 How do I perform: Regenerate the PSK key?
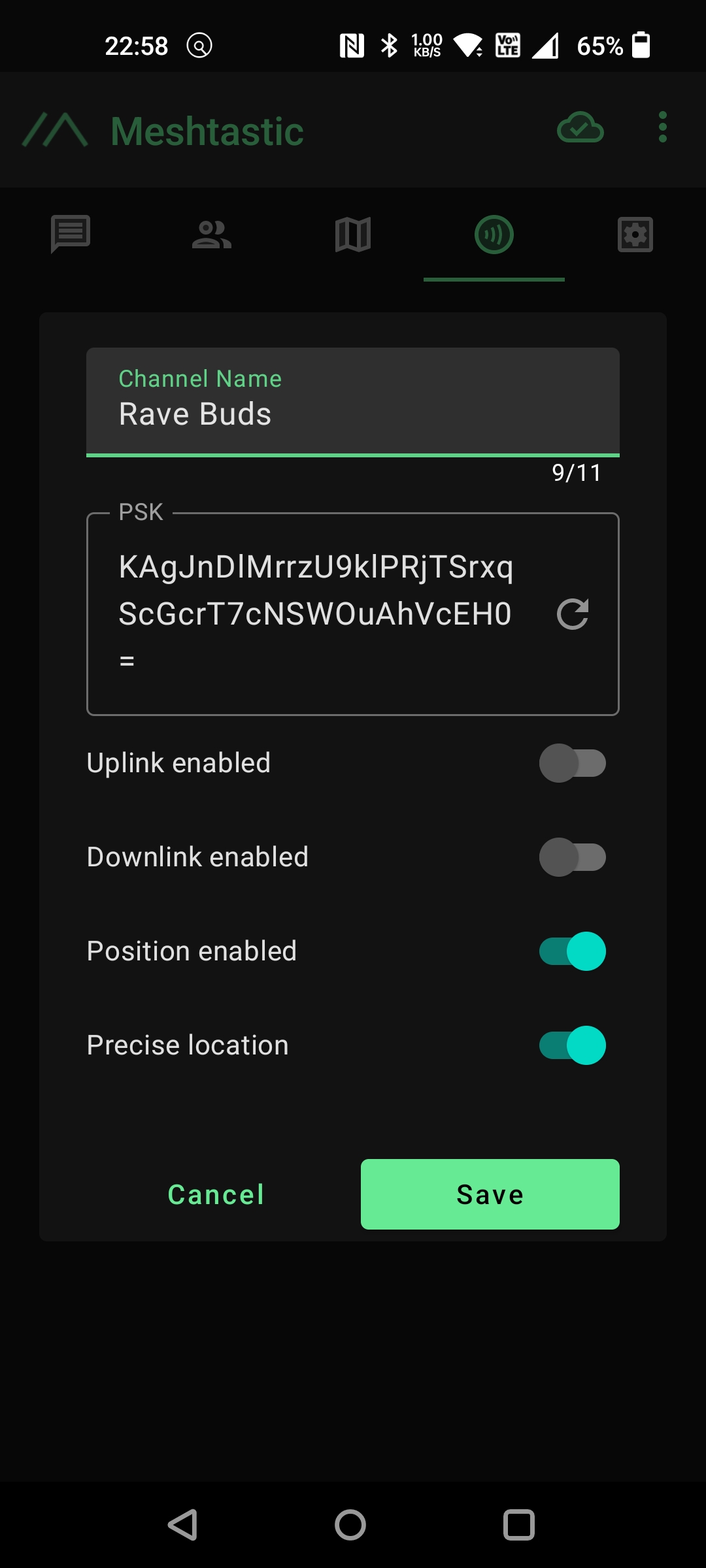(573, 614)
